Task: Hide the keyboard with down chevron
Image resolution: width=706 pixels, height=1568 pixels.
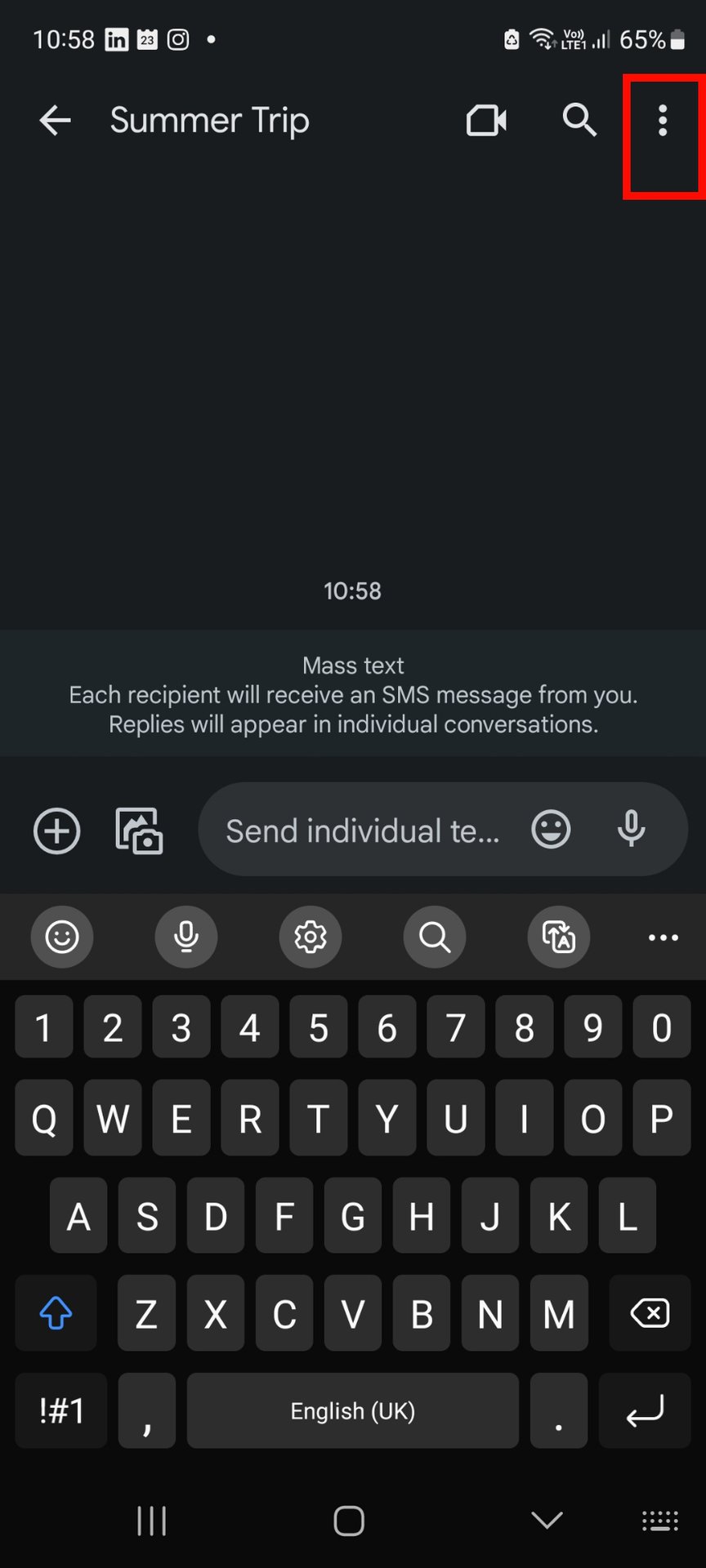Action: [547, 1520]
